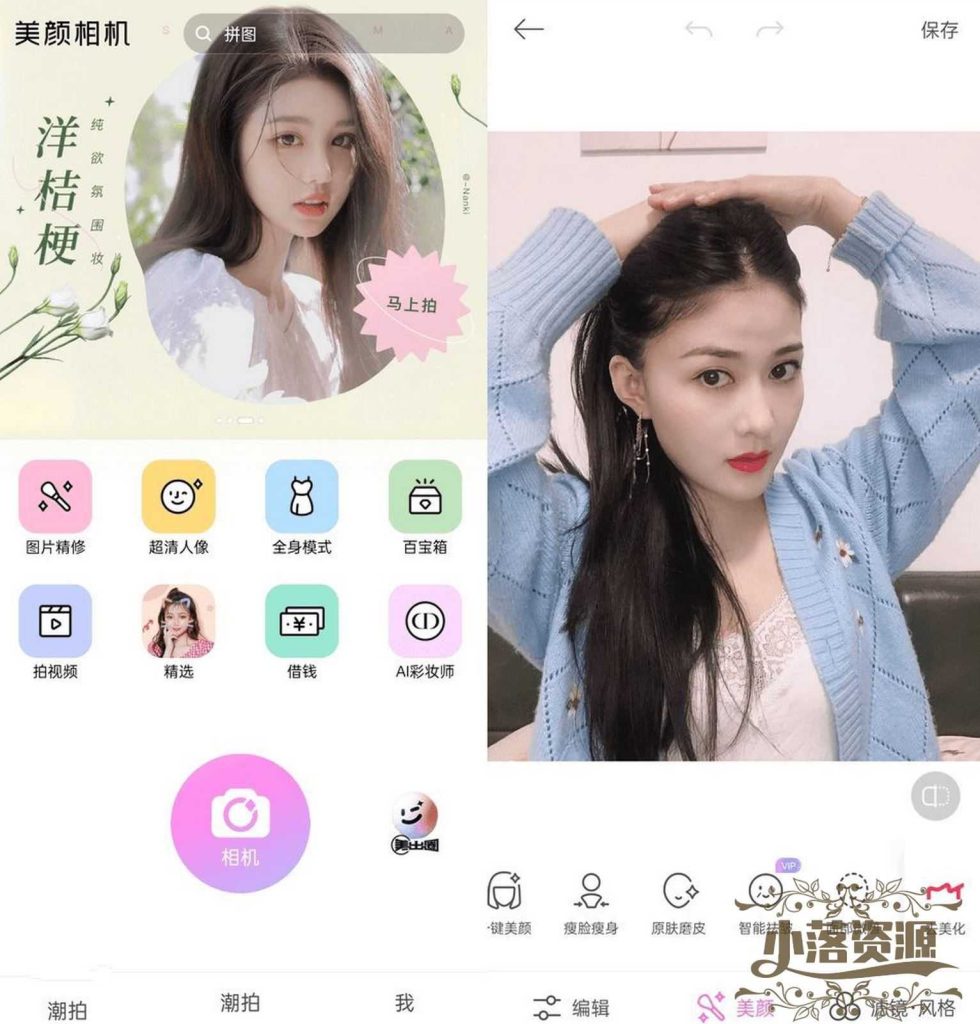Image resolution: width=980 pixels, height=1024 pixels.
Task: Open the 借钱 loan entry
Action: 301,622
